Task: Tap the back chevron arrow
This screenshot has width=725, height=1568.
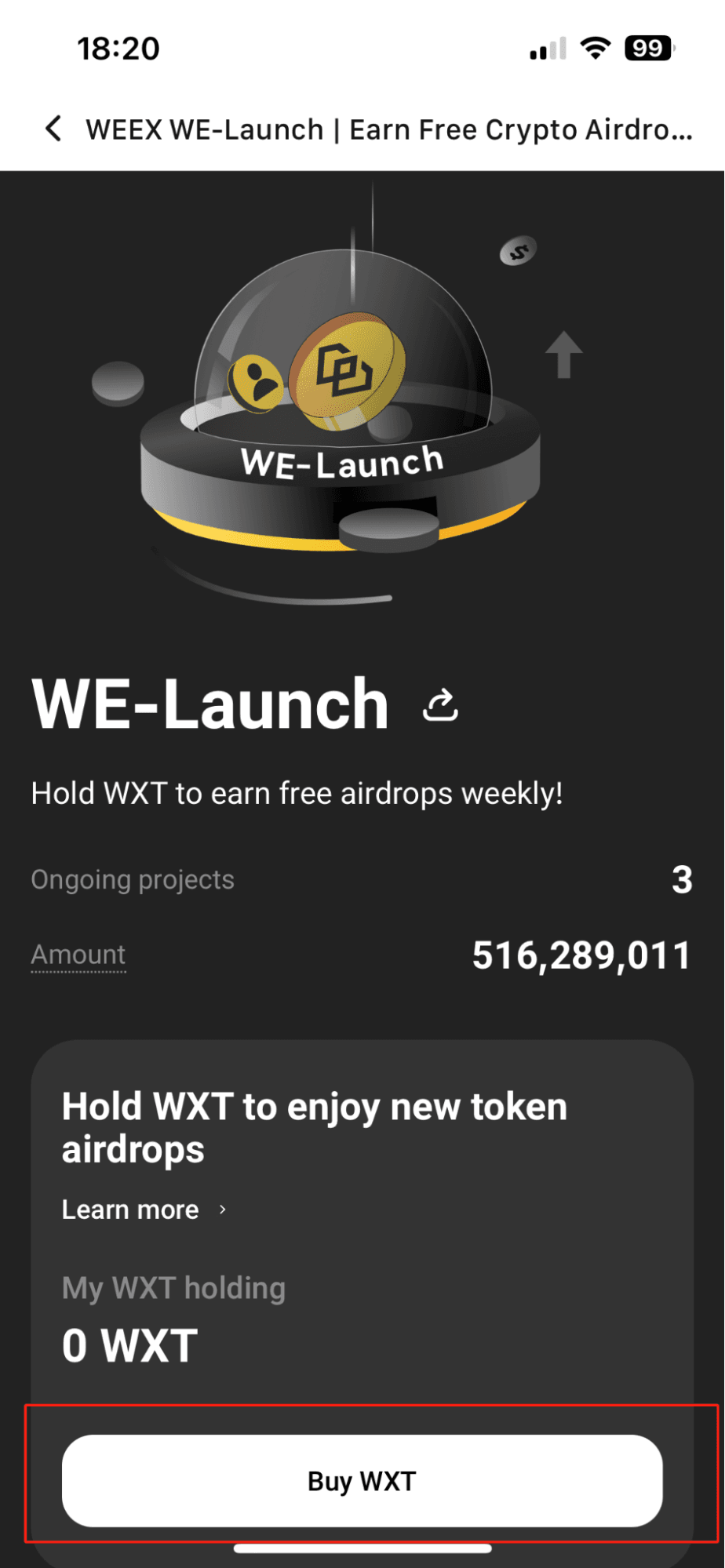Action: (x=53, y=129)
